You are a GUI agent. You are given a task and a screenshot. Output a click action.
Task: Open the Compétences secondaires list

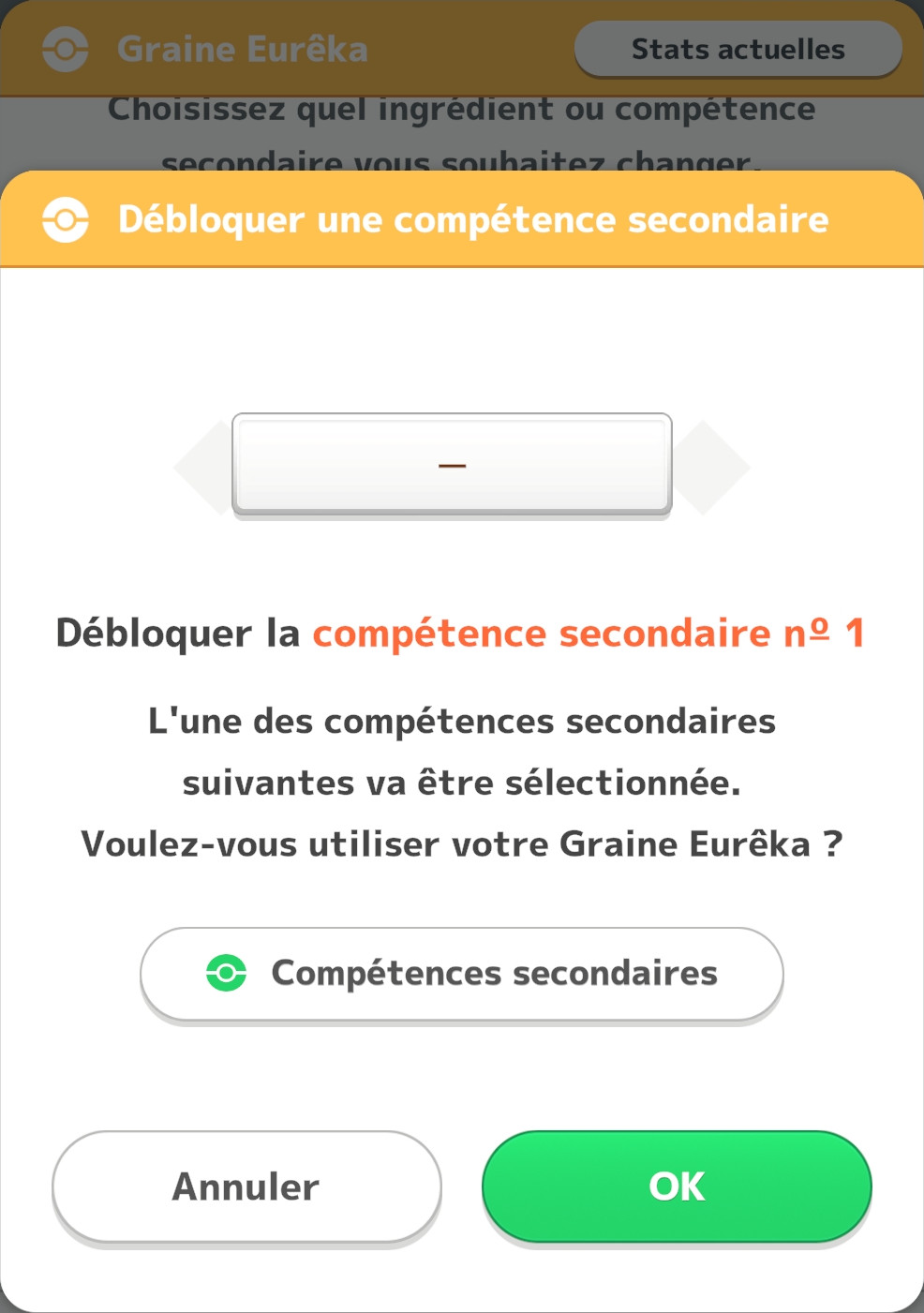click(462, 974)
